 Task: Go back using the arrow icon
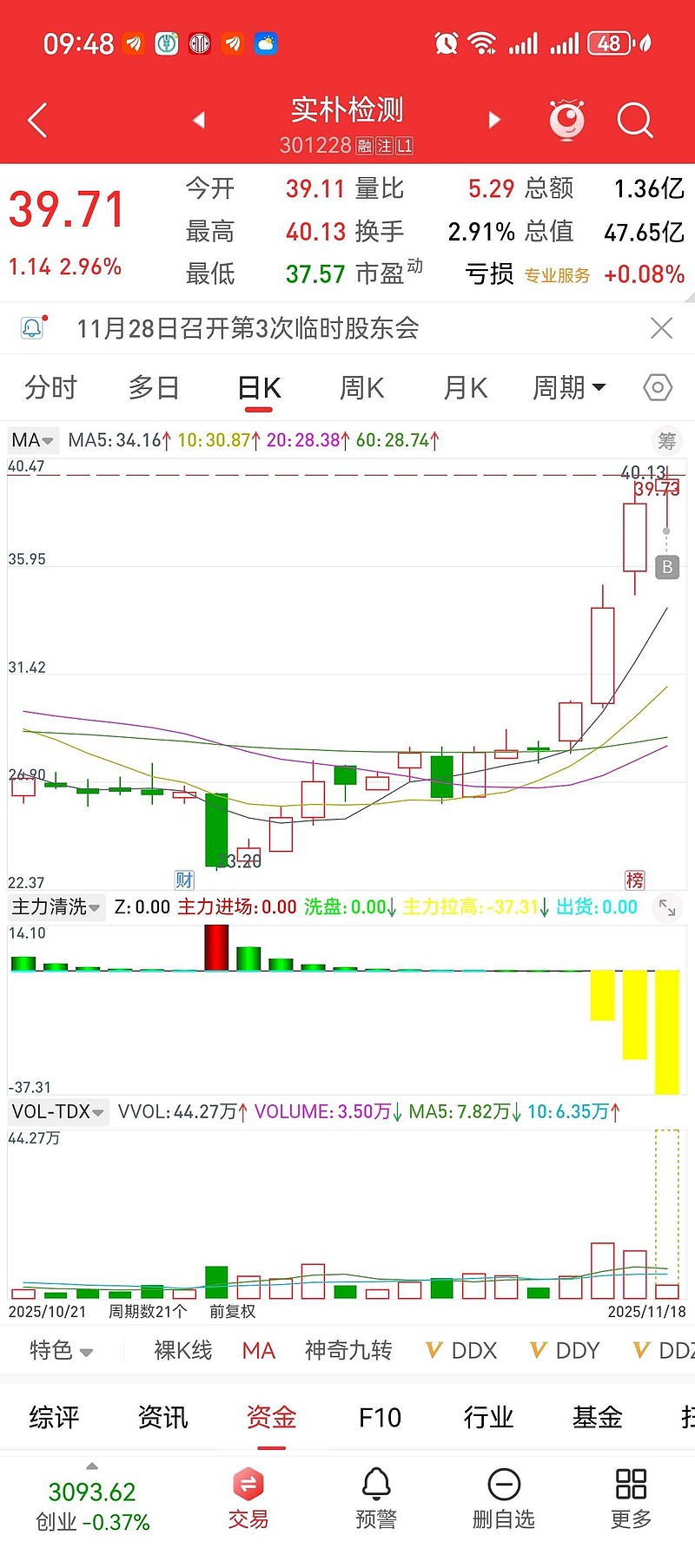tap(36, 121)
